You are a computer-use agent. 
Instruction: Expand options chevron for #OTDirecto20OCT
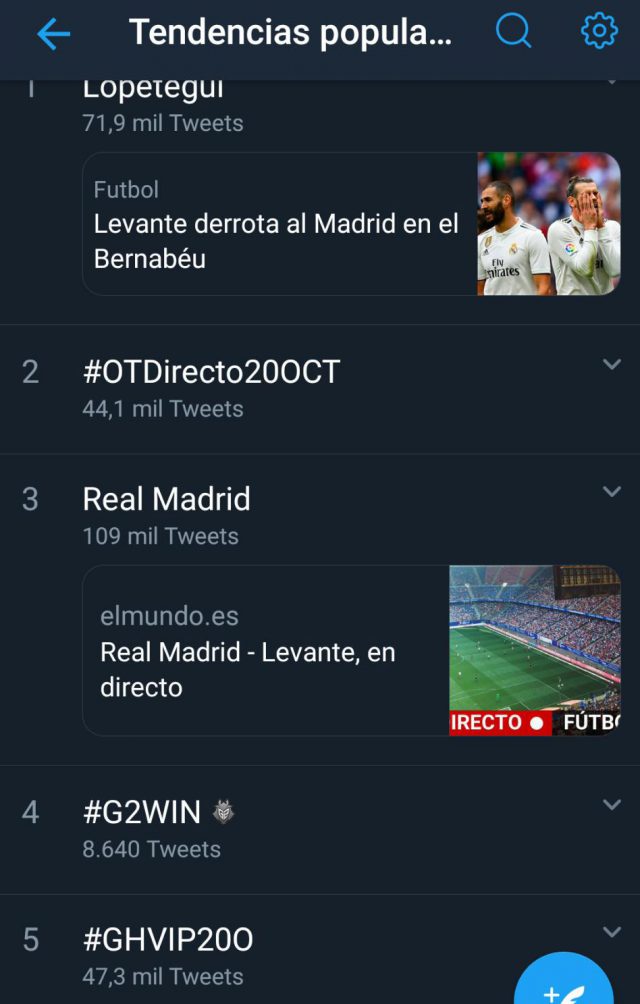tap(612, 364)
